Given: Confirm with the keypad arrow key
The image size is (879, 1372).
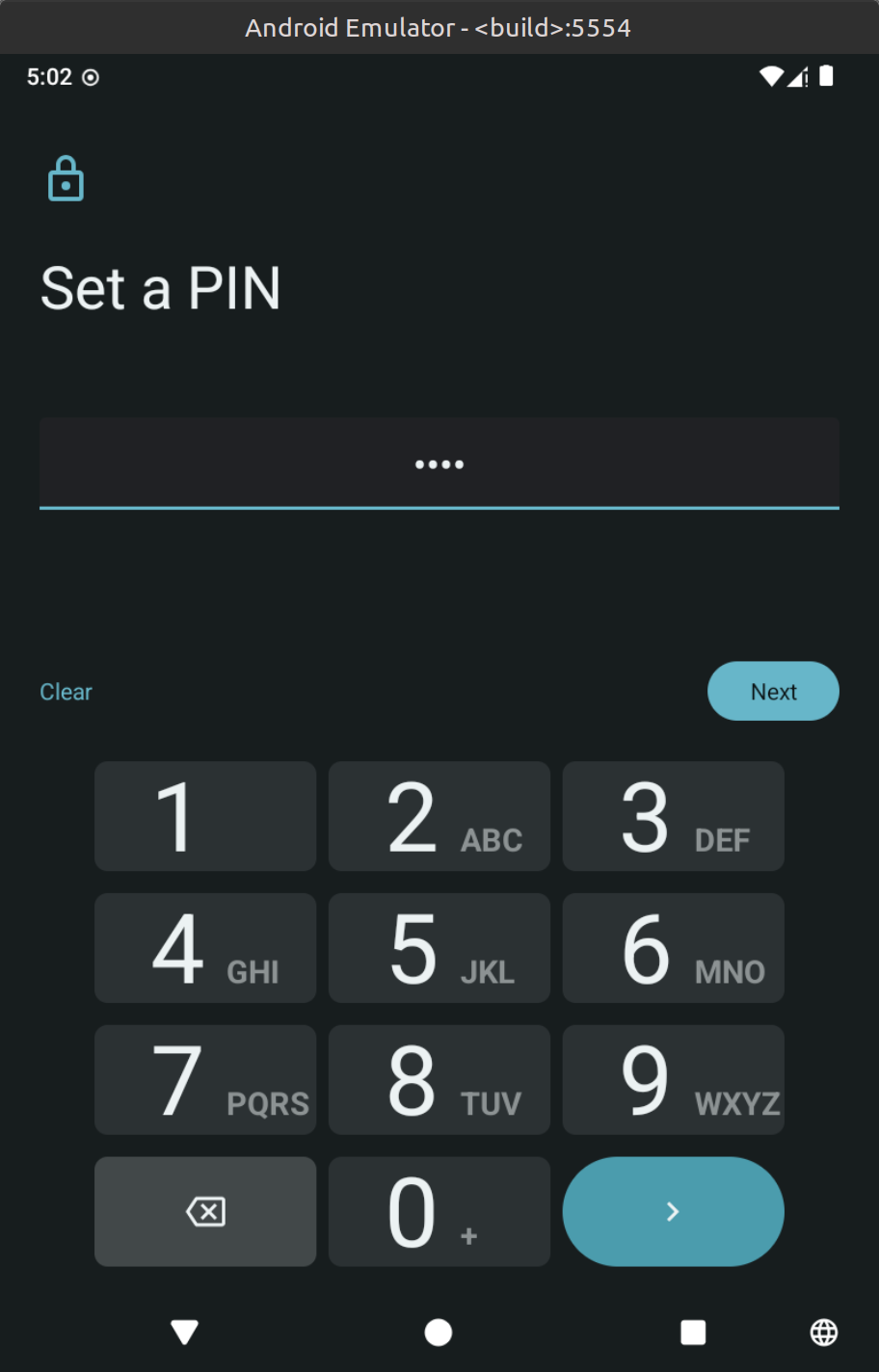Looking at the screenshot, I should tap(673, 1211).
